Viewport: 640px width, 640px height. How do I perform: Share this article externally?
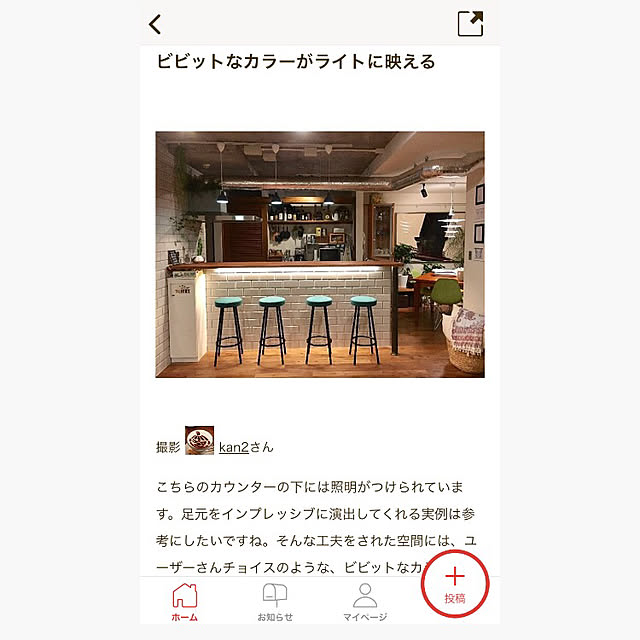click(470, 24)
